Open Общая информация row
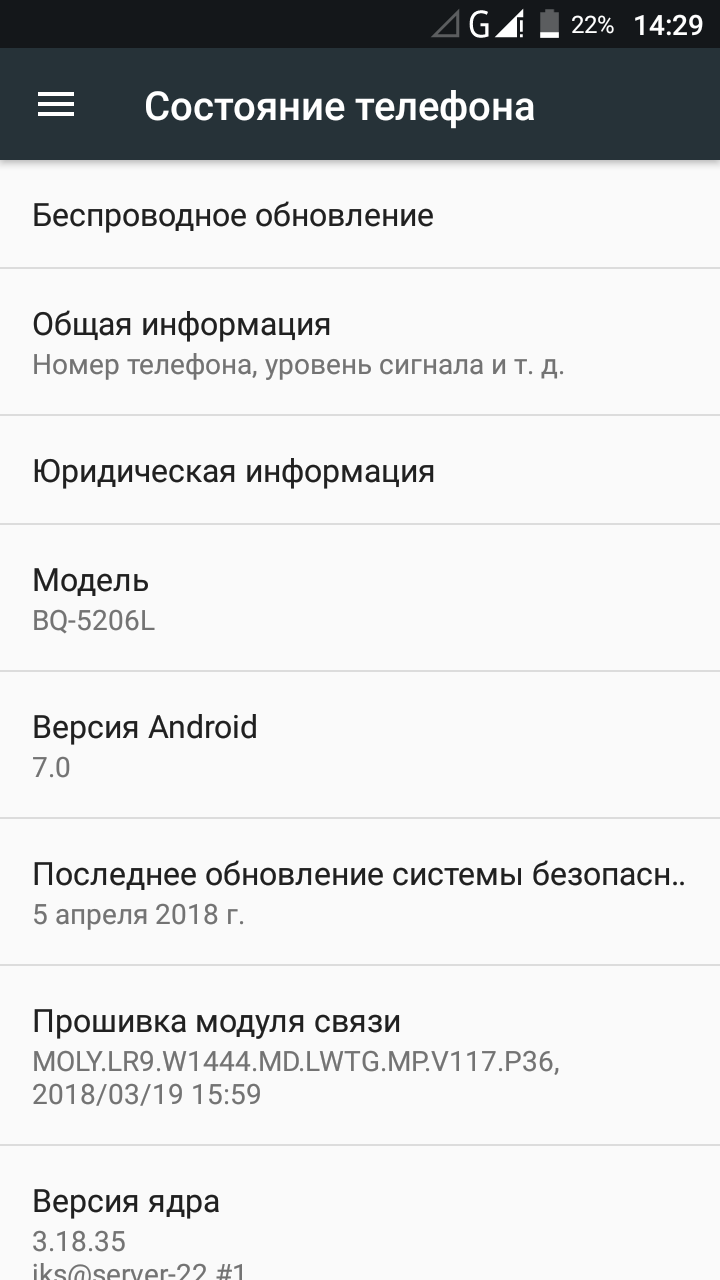The width and height of the screenshot is (720, 1280). pos(360,342)
